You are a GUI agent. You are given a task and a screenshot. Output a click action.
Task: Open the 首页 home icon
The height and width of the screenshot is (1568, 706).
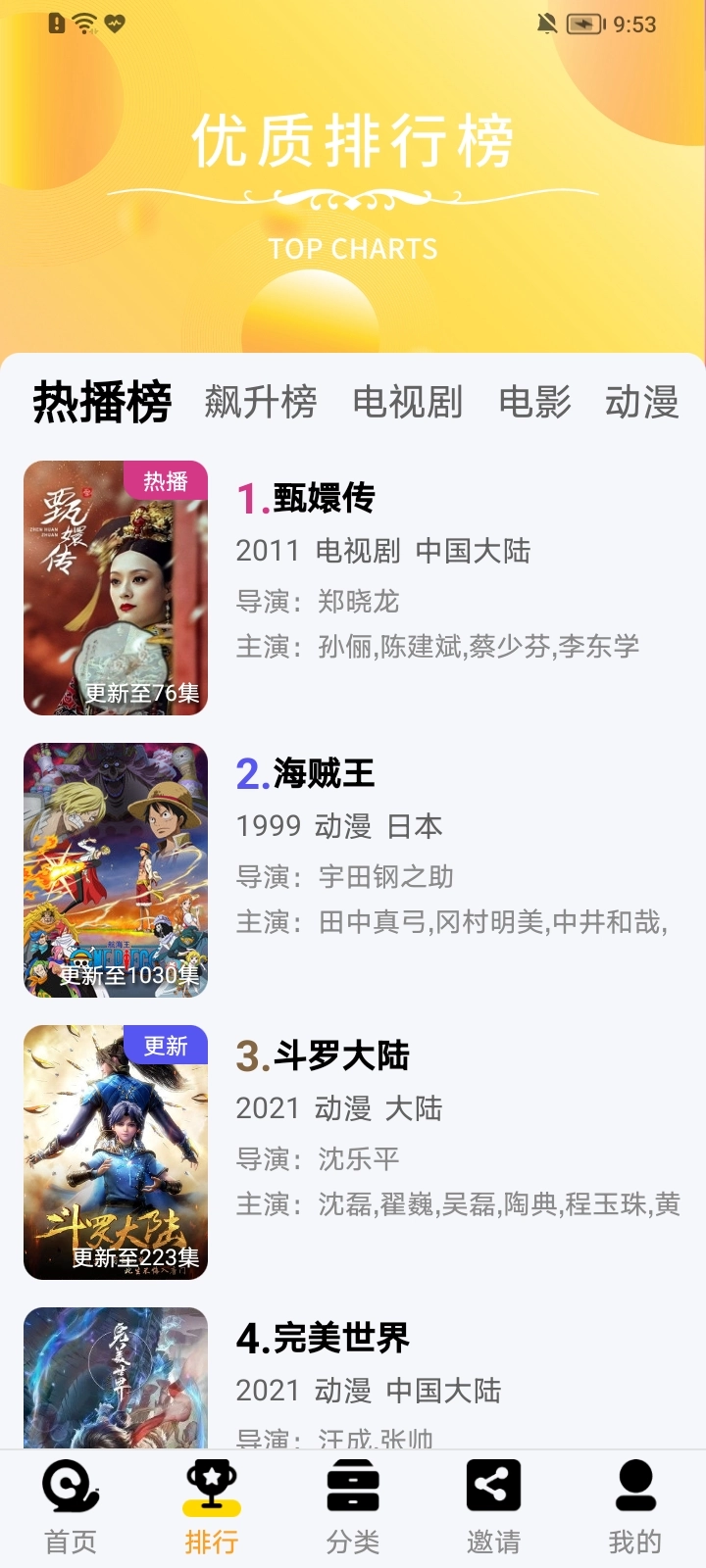pos(69,1485)
